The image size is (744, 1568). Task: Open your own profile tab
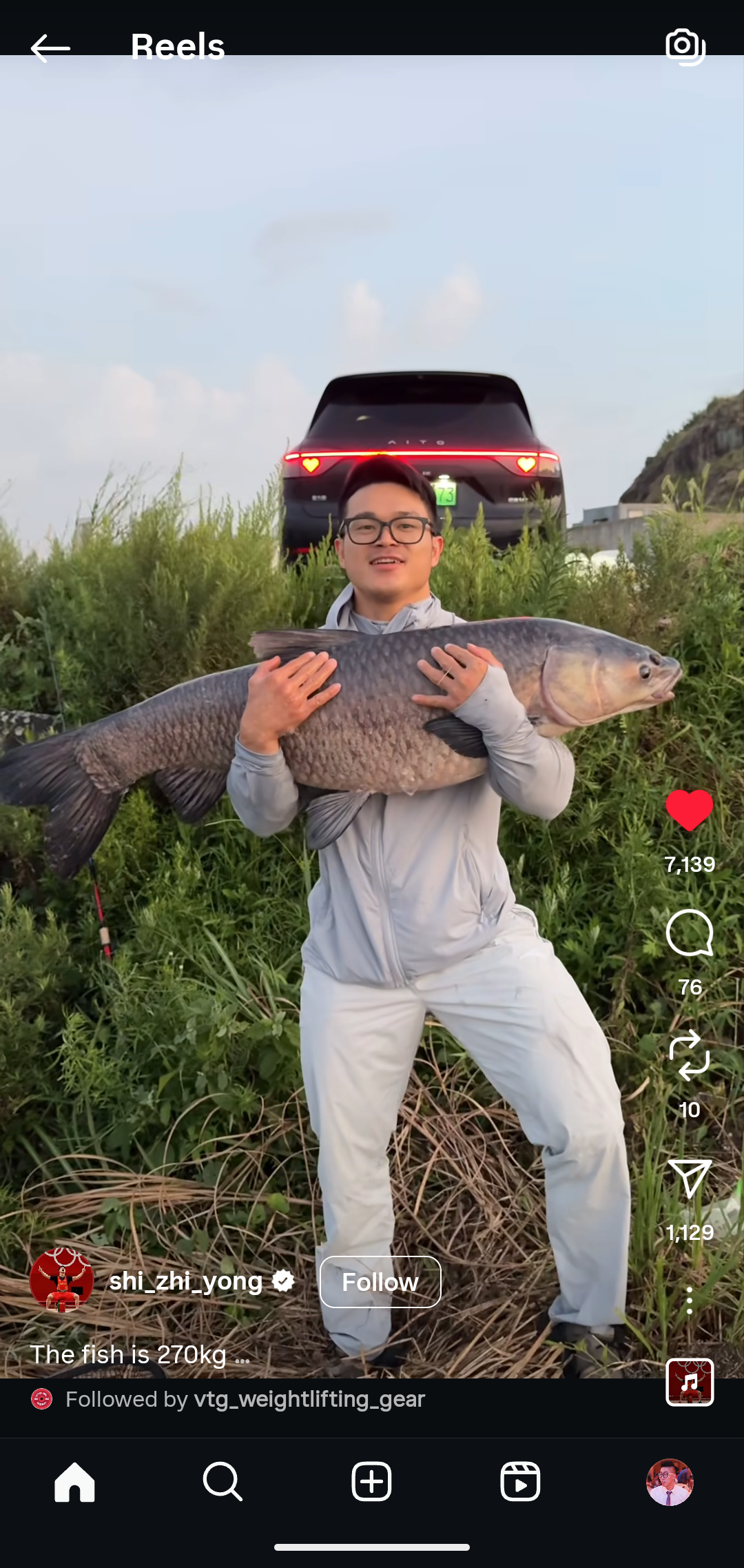(x=670, y=1482)
